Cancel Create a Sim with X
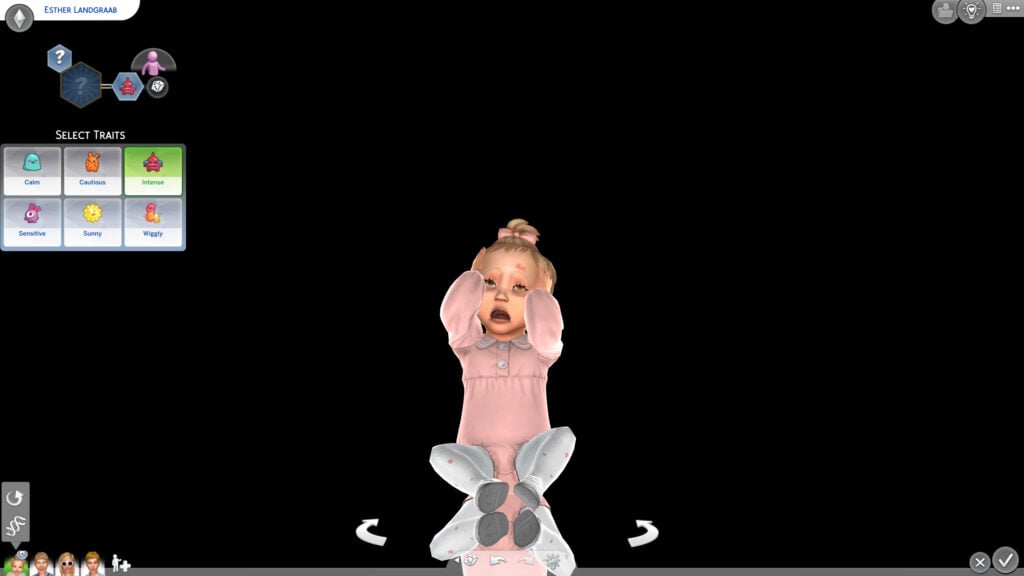This screenshot has width=1024, height=576. [x=980, y=562]
